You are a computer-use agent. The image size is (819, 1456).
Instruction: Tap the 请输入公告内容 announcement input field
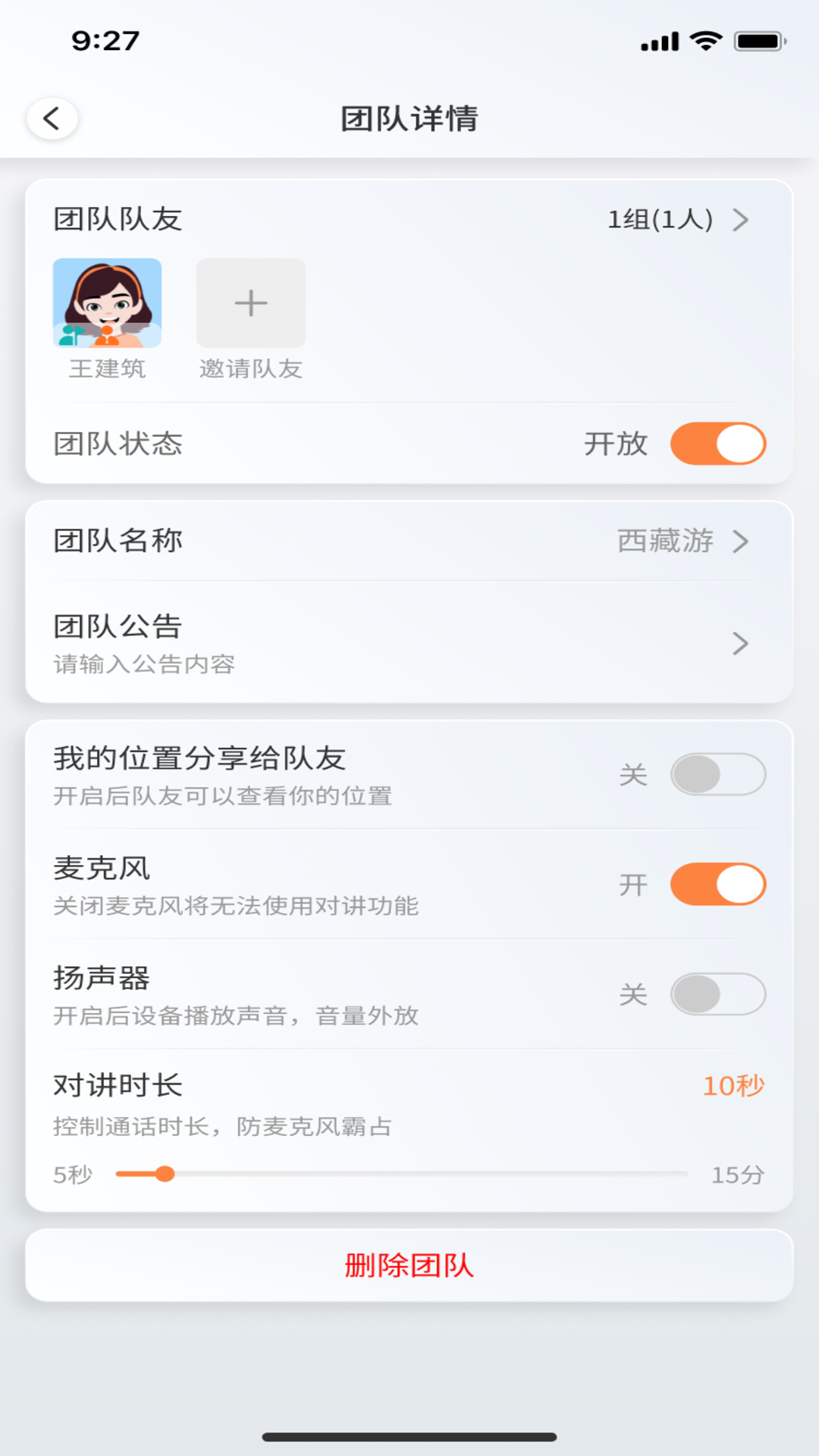coord(142,664)
